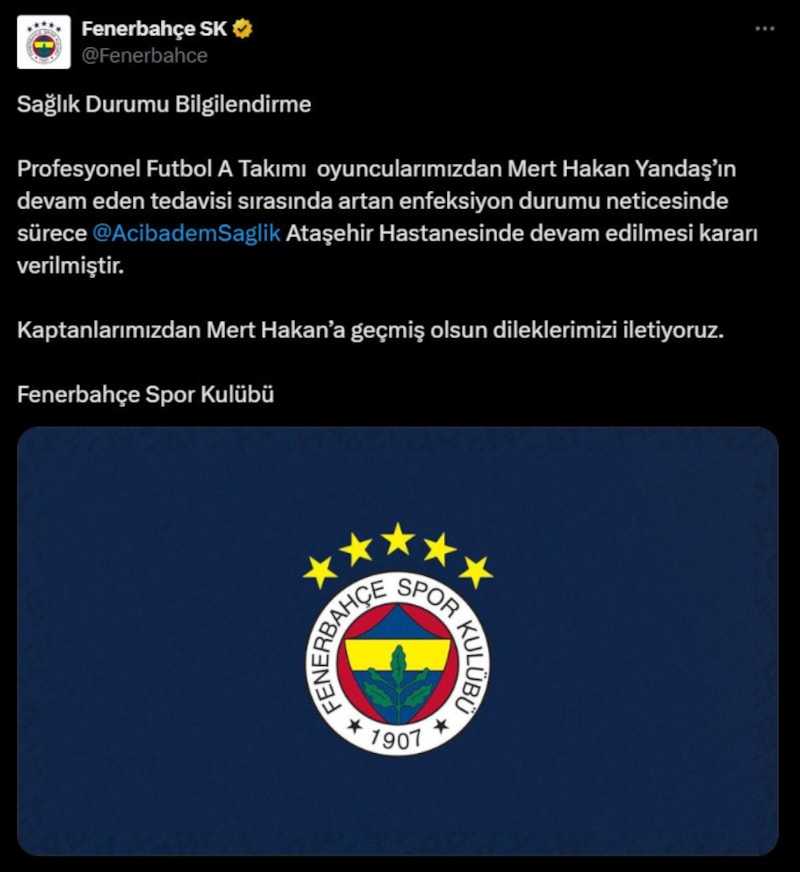Open Fenerbahçe SK profile avatar

[x=44, y=43]
